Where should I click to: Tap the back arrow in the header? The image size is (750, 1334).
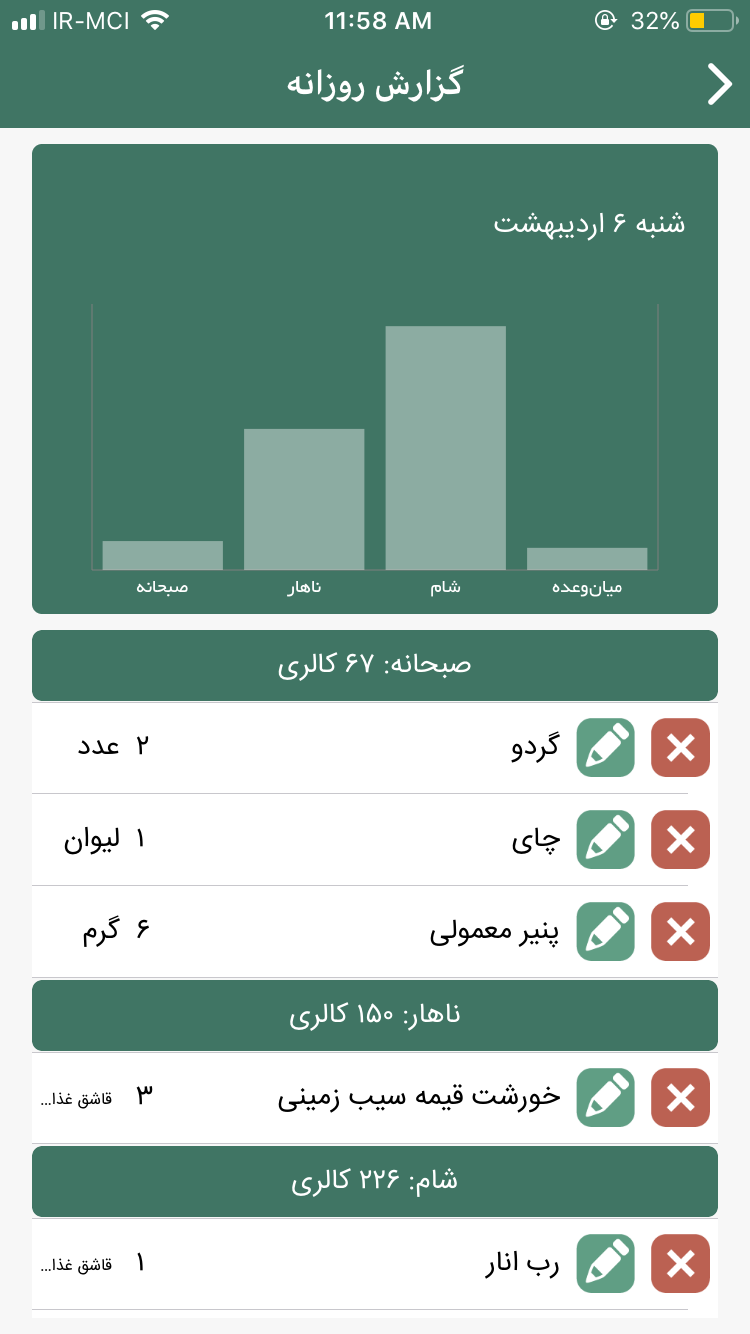[x=719, y=84]
